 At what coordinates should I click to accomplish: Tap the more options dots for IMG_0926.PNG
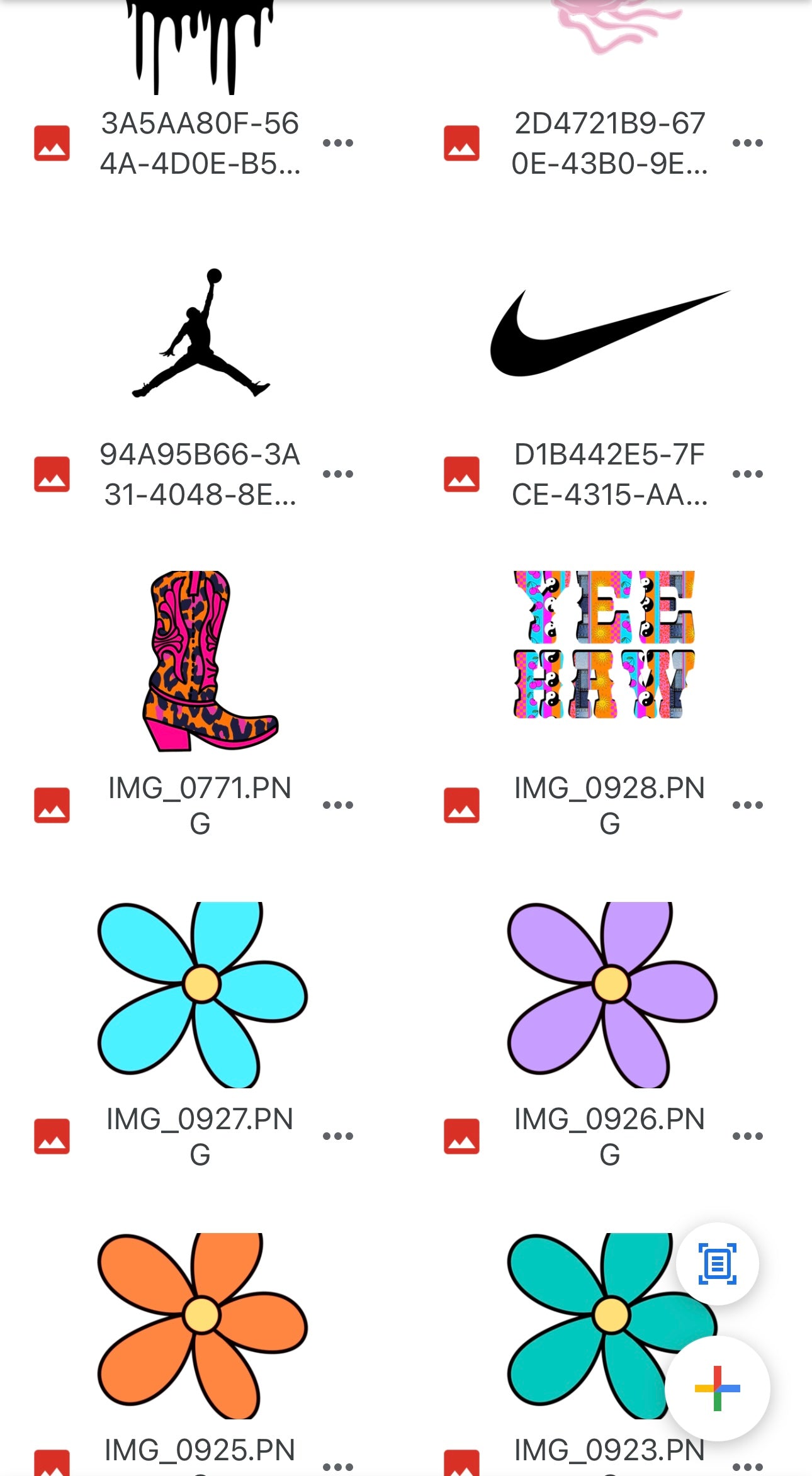(747, 1136)
